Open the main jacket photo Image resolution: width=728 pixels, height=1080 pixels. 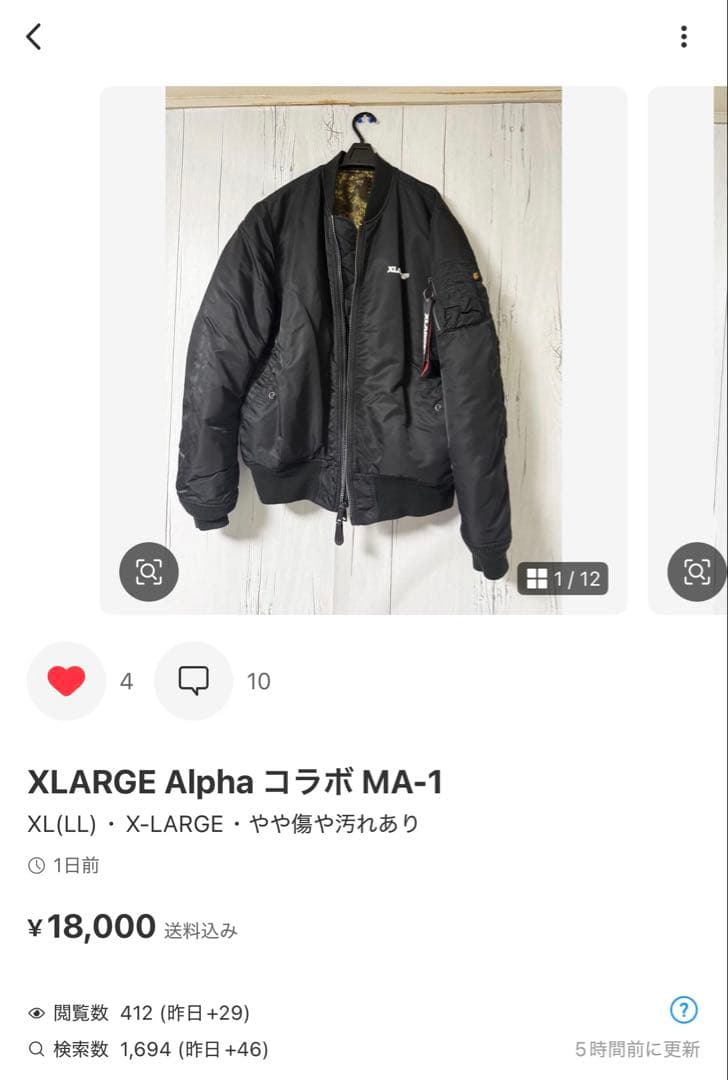(364, 350)
